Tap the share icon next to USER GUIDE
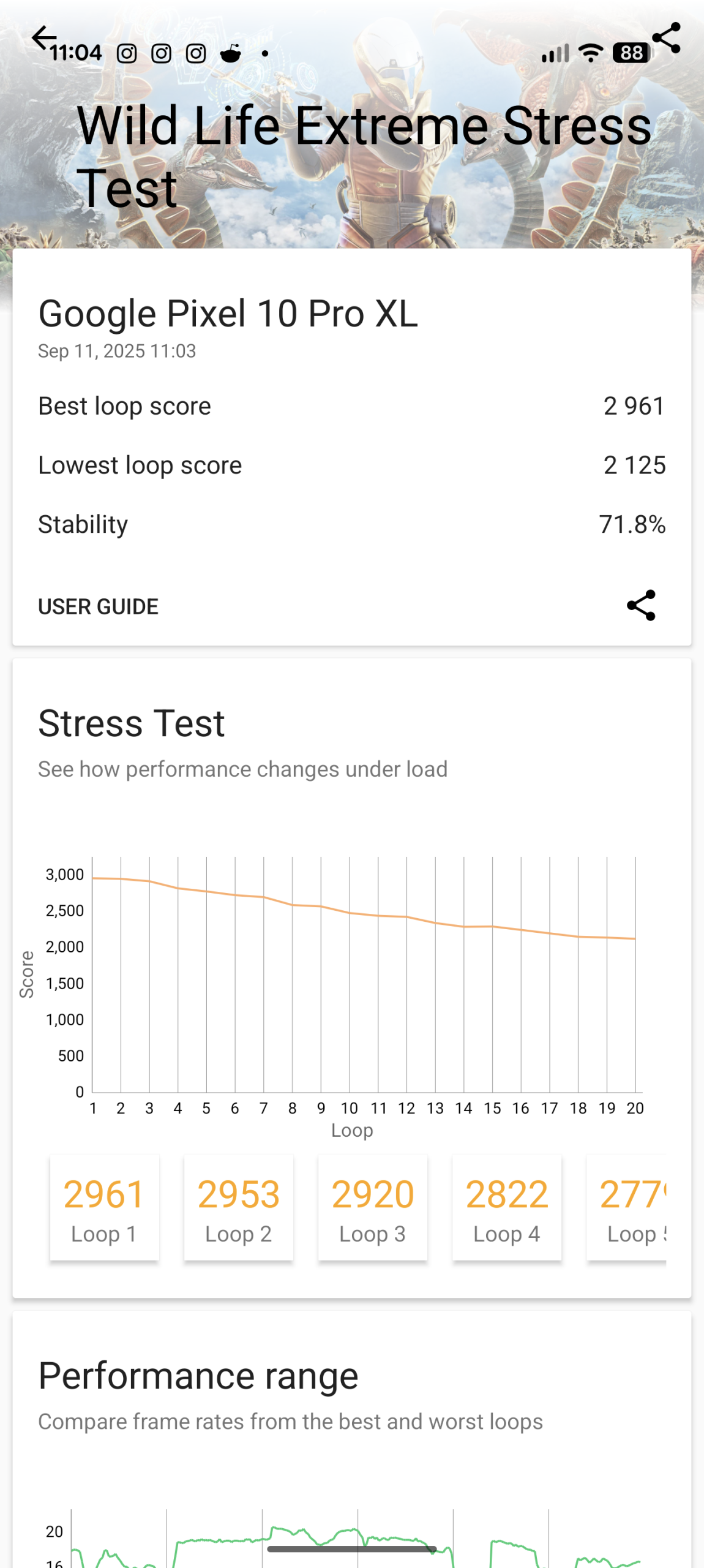This screenshot has width=704, height=1568. click(x=640, y=606)
